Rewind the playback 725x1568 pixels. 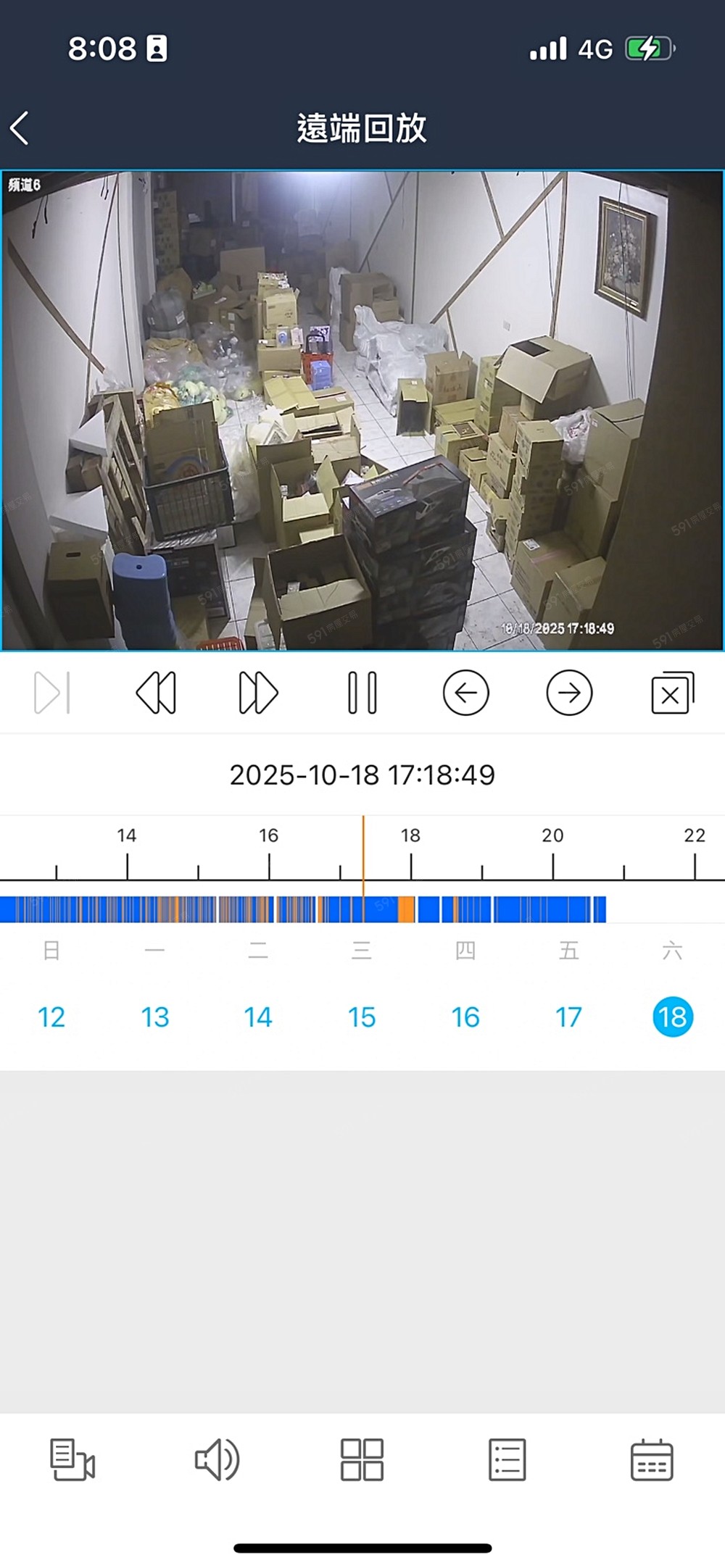156,693
